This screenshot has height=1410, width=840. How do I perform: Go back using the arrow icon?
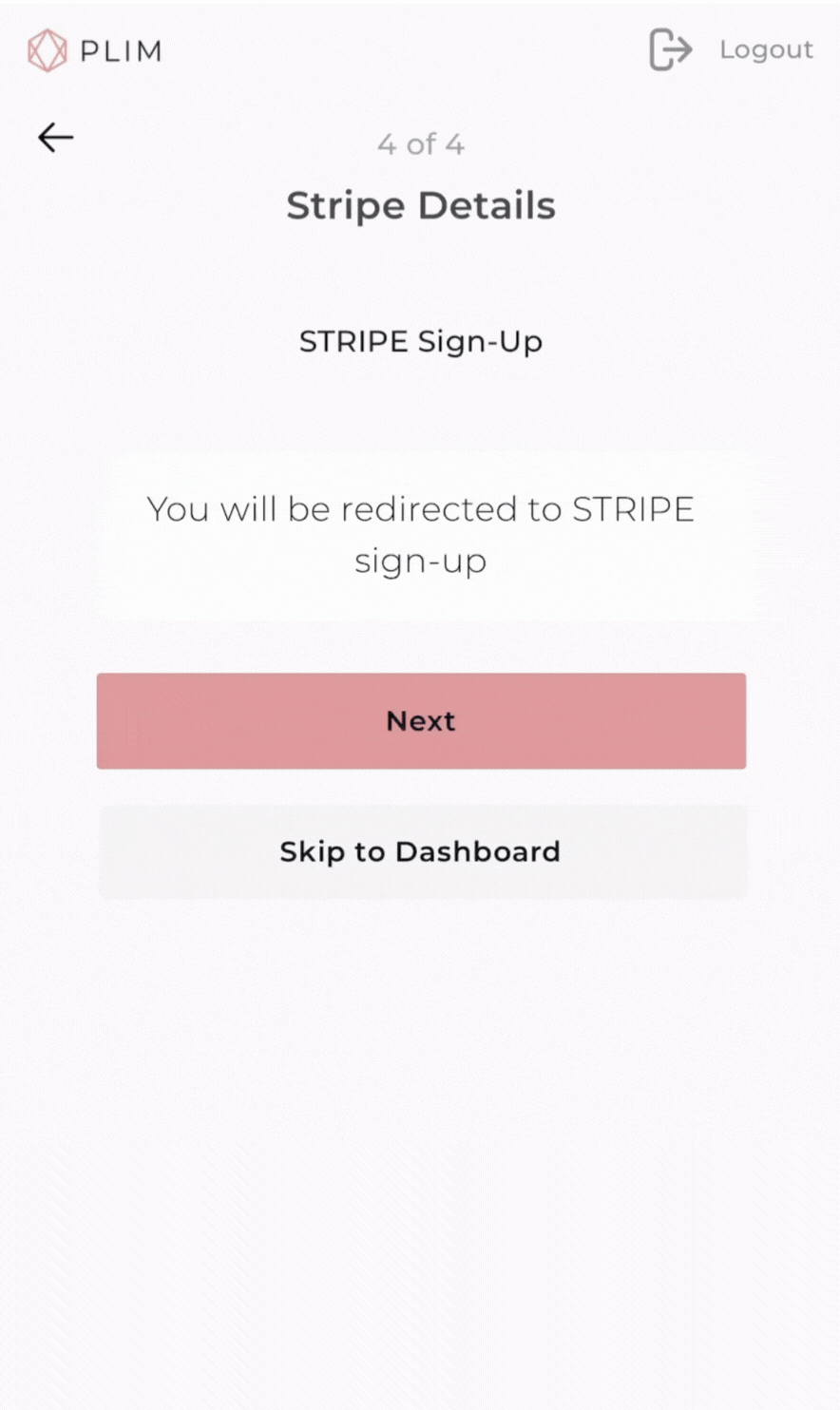pyautogui.click(x=55, y=138)
